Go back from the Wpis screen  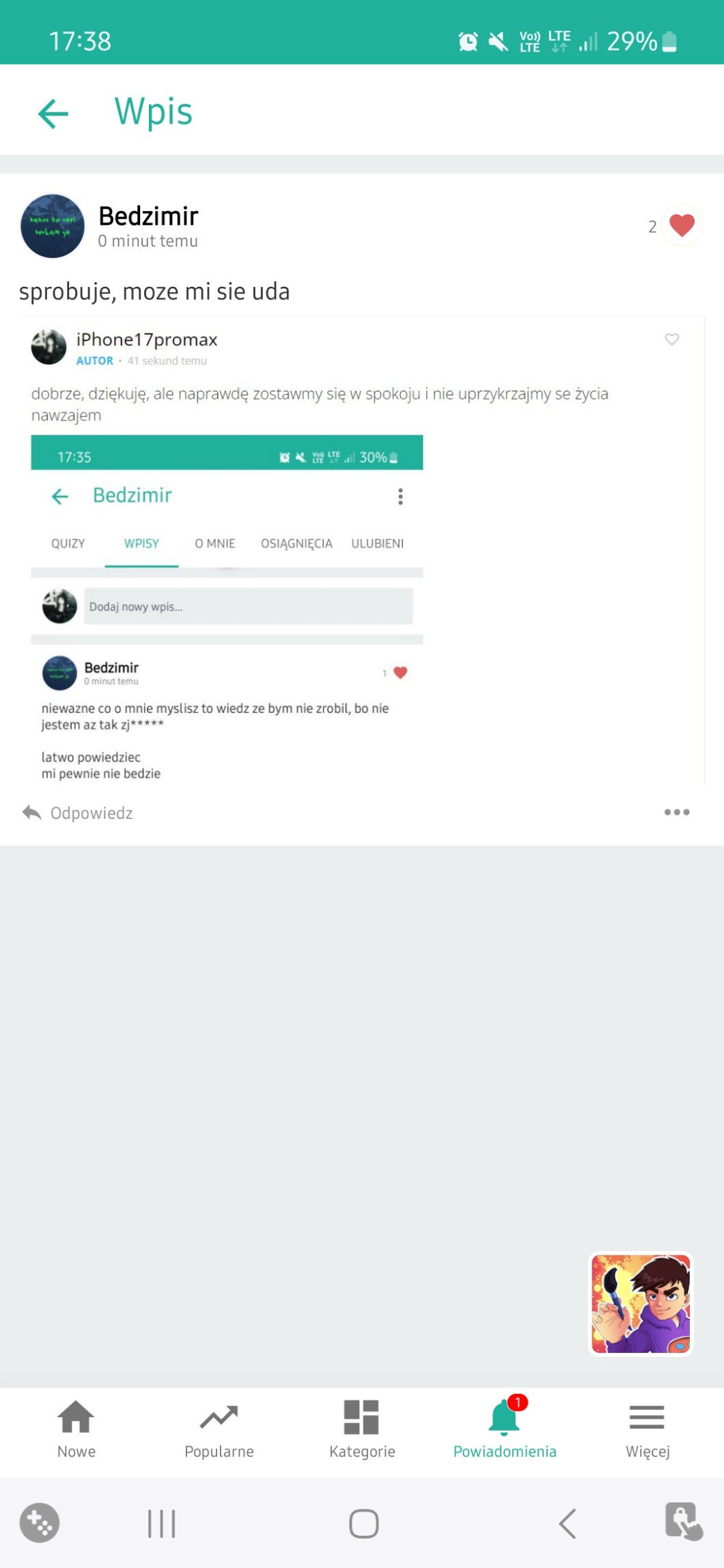(x=53, y=113)
